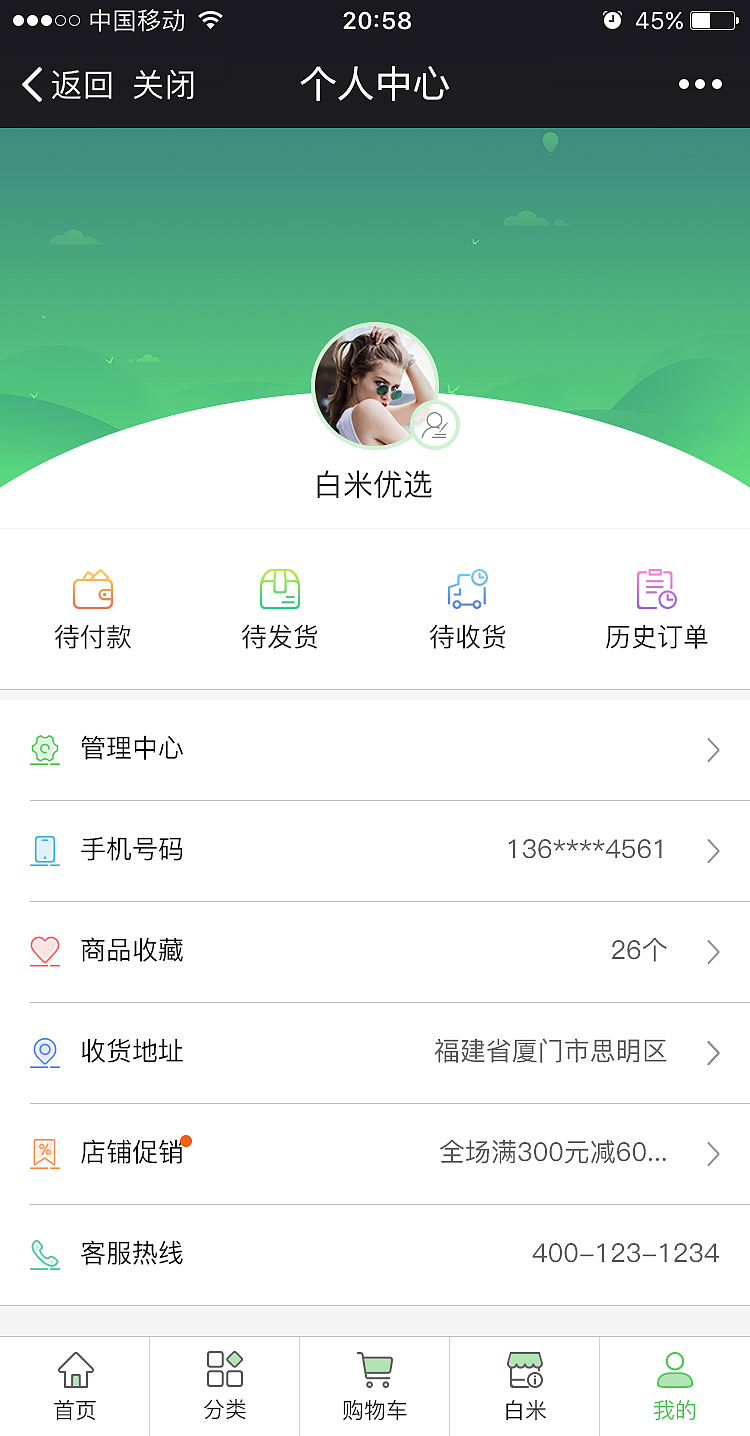The height and width of the screenshot is (1436, 750).
Task: Switch to the 白米 store tab
Action: tap(524, 1386)
